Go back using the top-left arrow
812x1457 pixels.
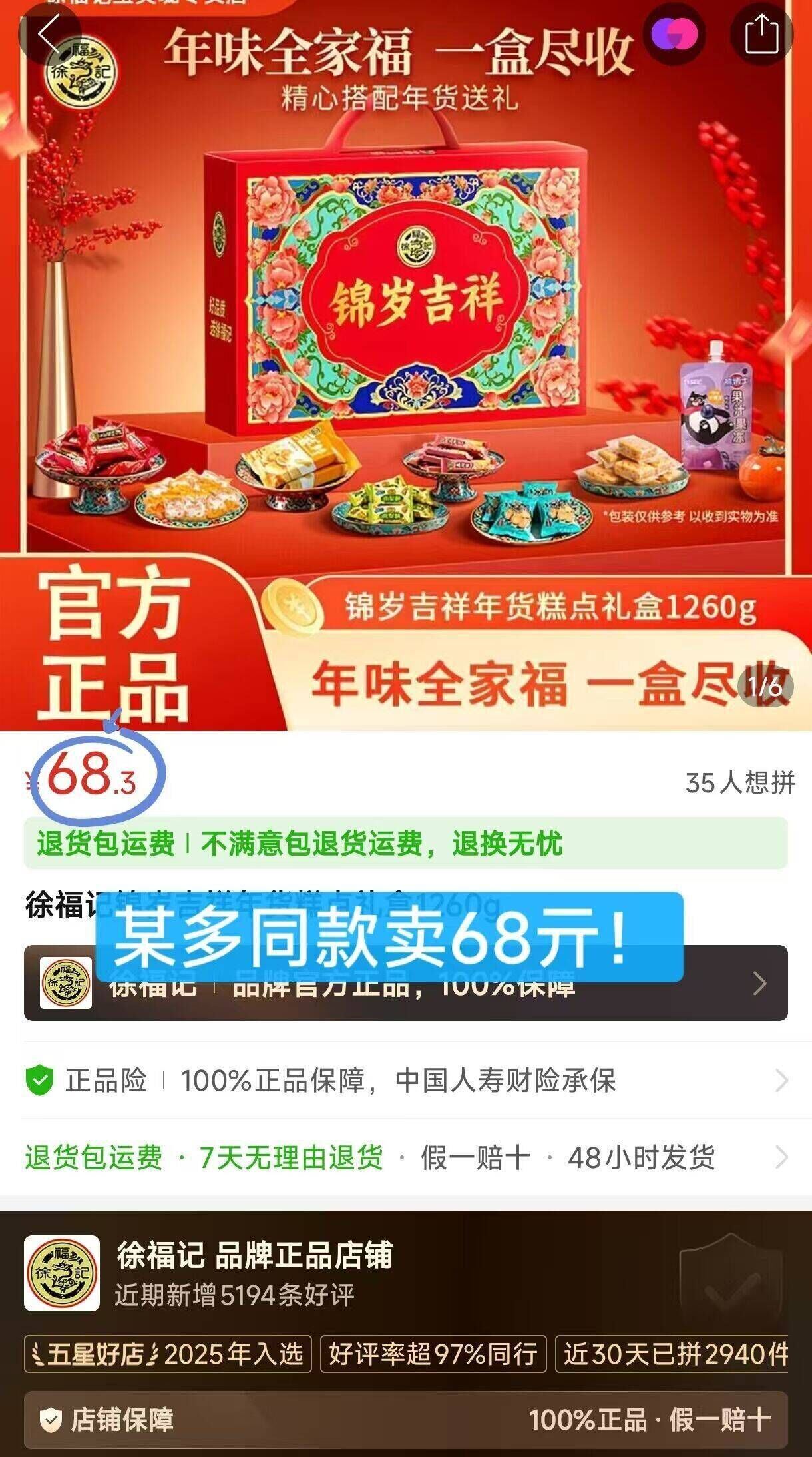pos(49,33)
